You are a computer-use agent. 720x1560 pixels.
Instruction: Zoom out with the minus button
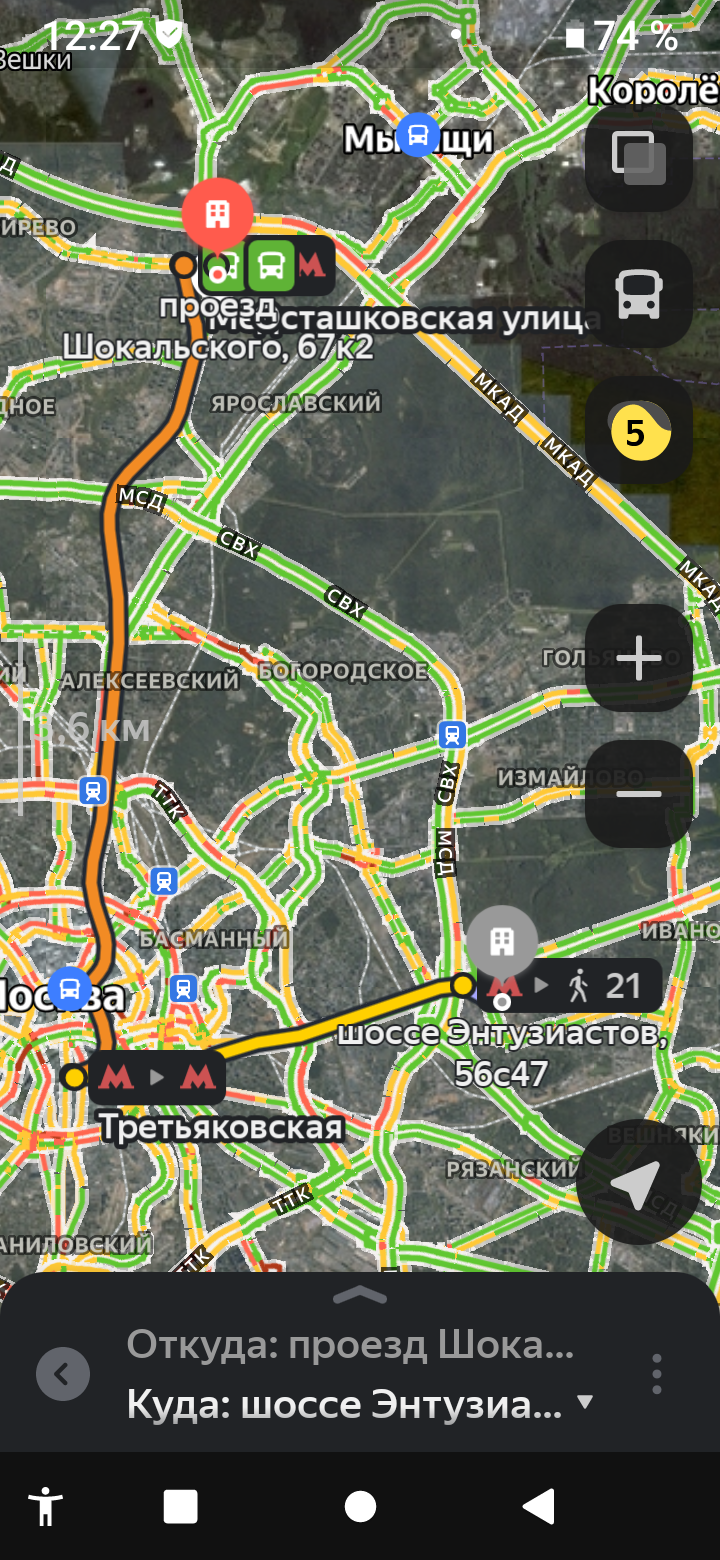coord(638,794)
